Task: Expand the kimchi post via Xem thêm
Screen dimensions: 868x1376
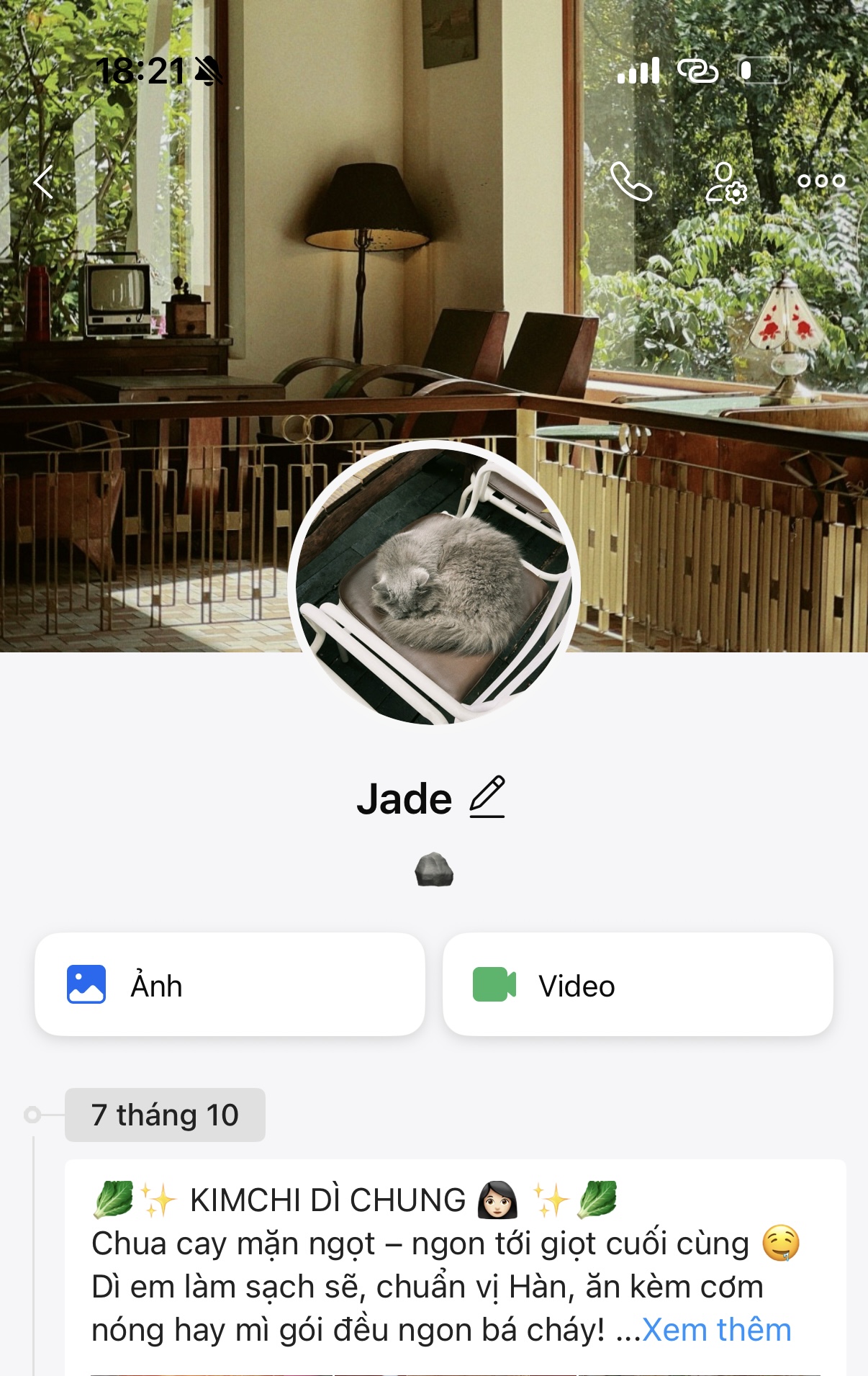Action: click(717, 1330)
